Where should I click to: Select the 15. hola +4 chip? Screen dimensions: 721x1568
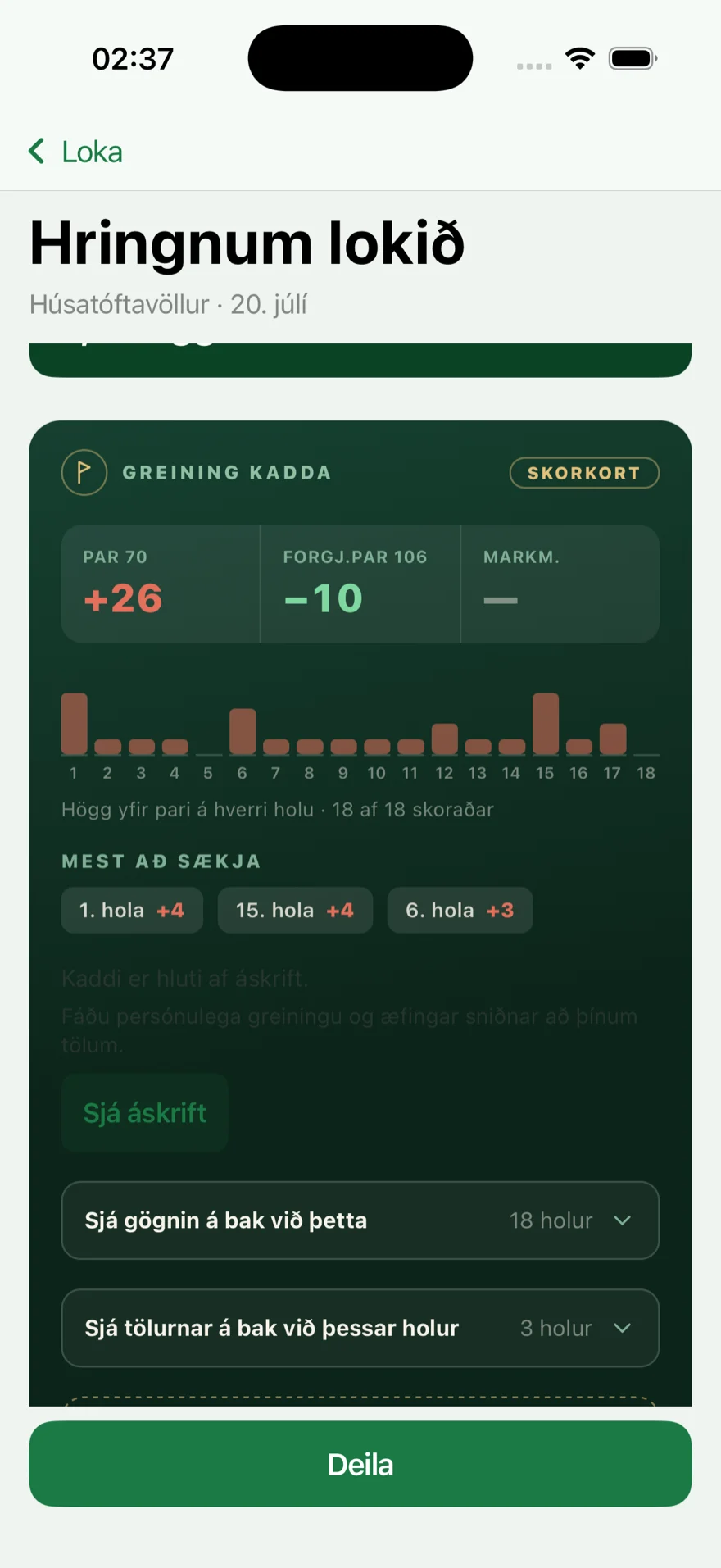295,910
